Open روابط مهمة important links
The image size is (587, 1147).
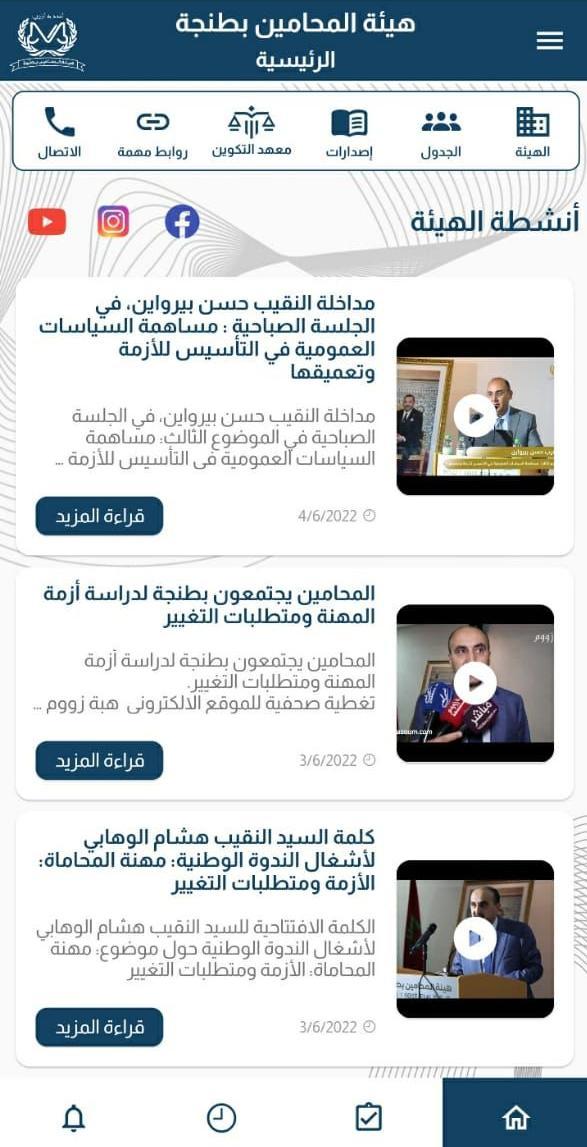[152, 132]
